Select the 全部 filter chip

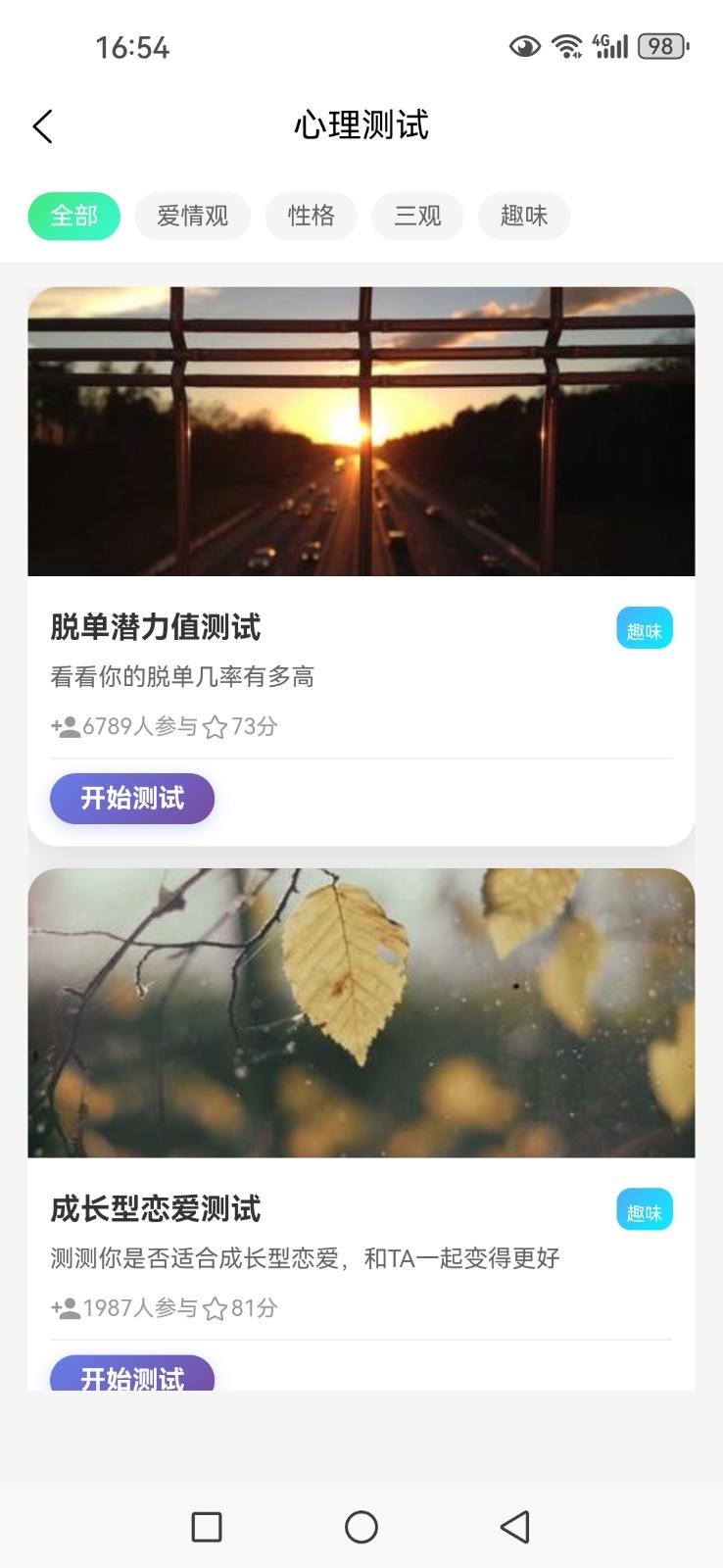pos(73,216)
